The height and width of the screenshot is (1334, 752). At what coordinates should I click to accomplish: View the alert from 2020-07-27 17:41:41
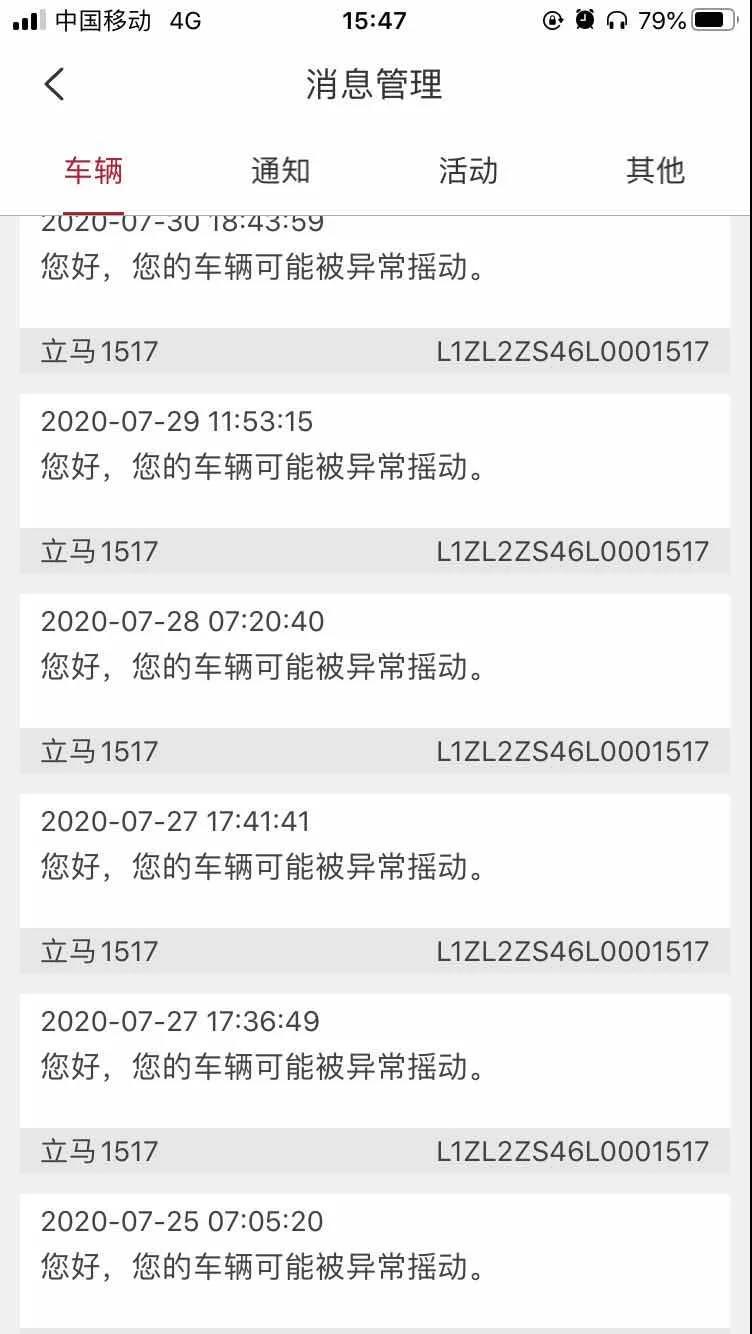(375, 884)
